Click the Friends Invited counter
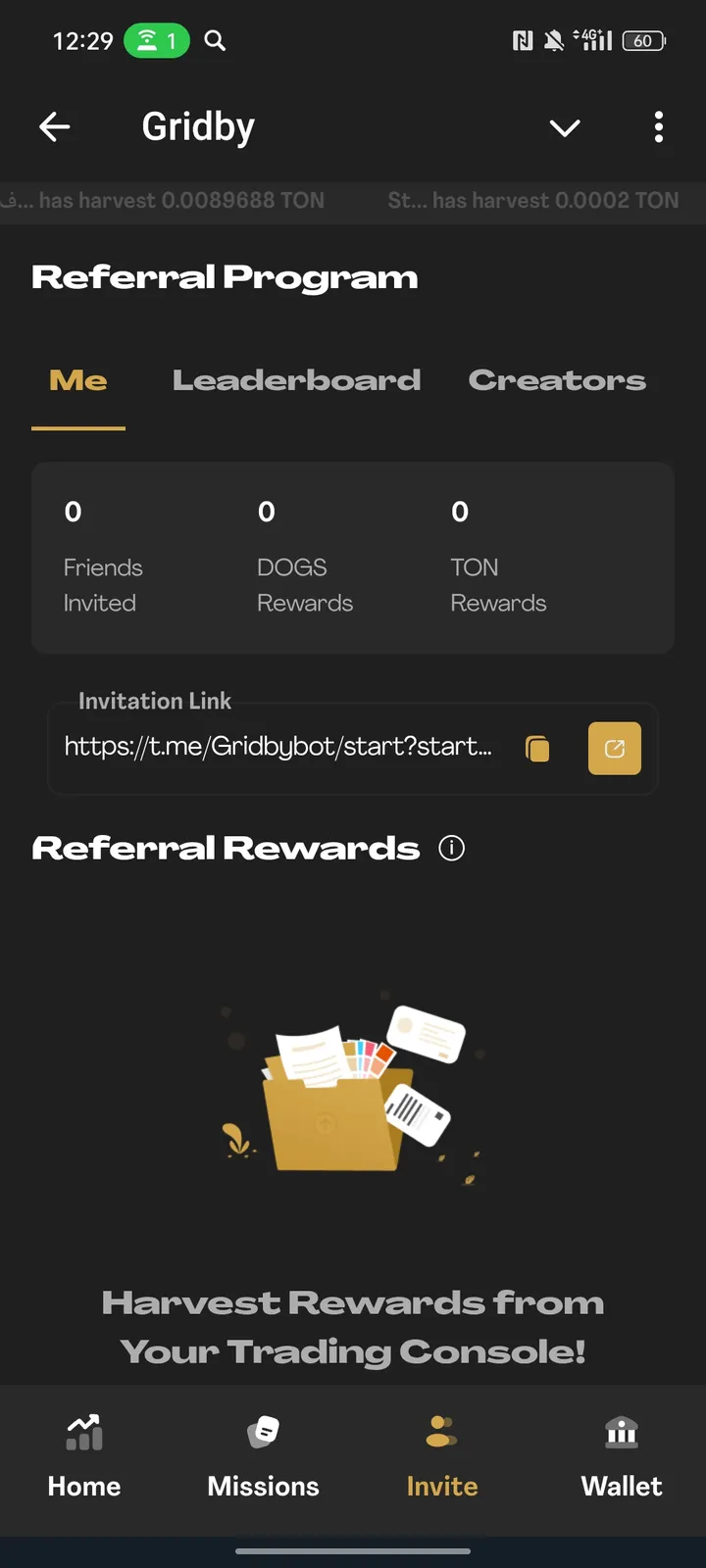The image size is (706, 1568). click(x=103, y=559)
